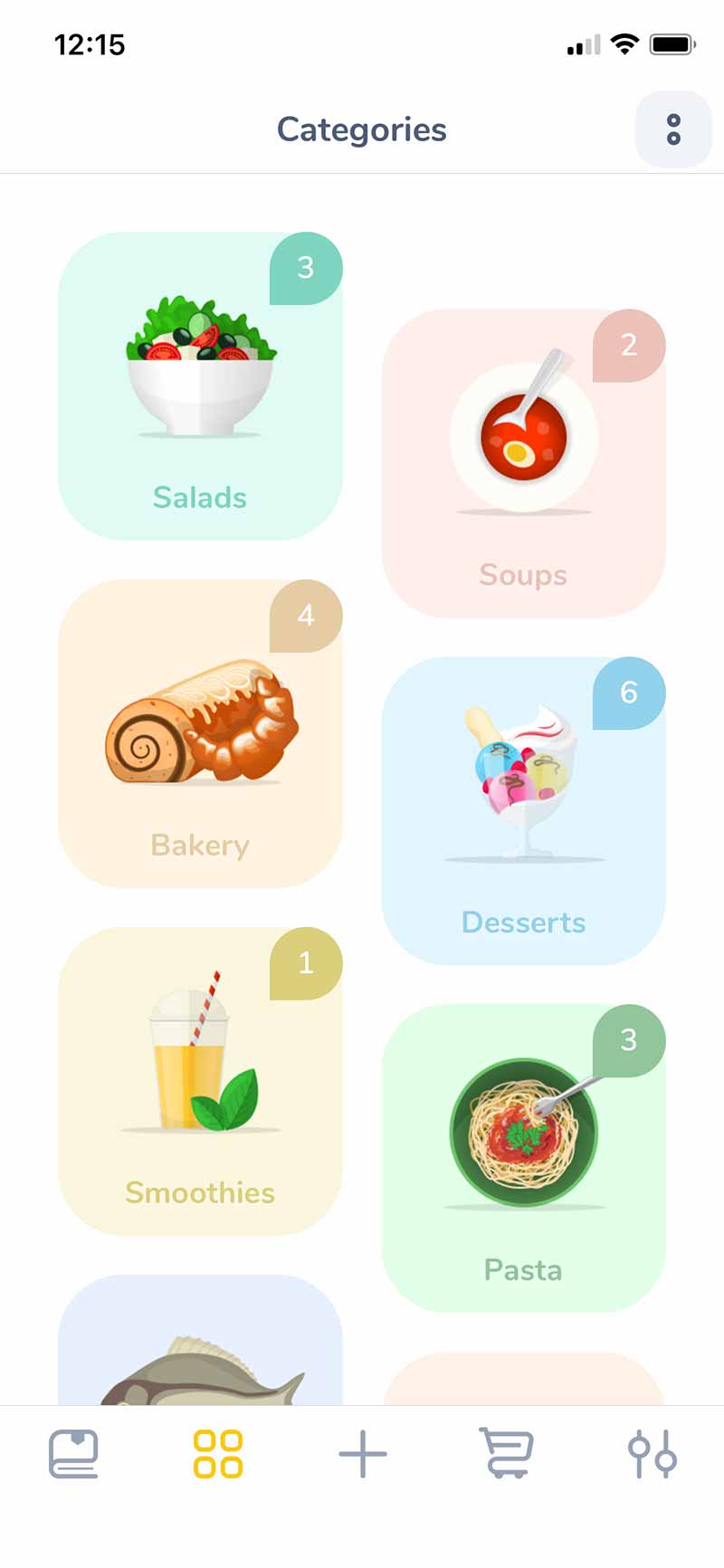Open the Soups category

click(x=523, y=464)
